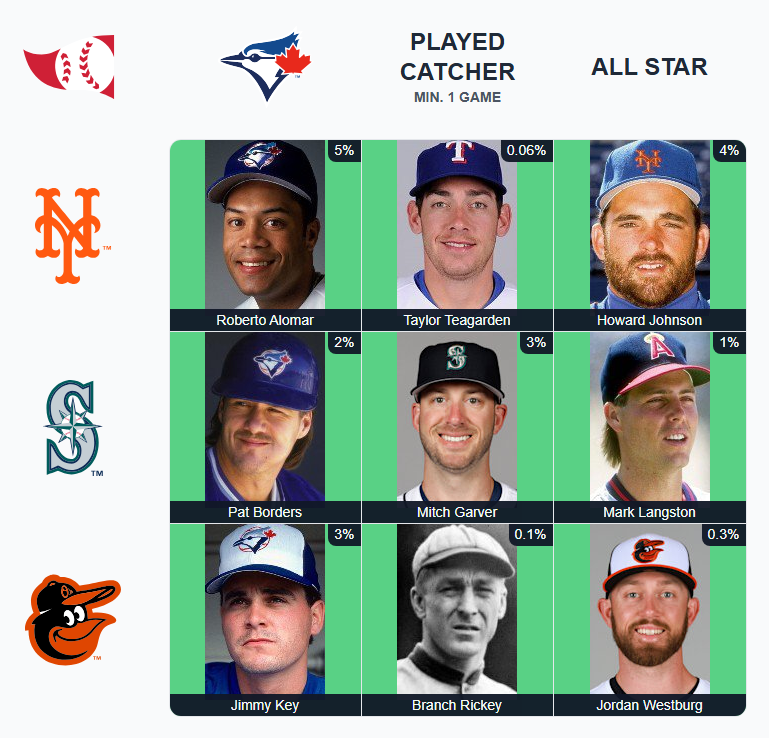Select the Mark Langston tile

tap(649, 427)
